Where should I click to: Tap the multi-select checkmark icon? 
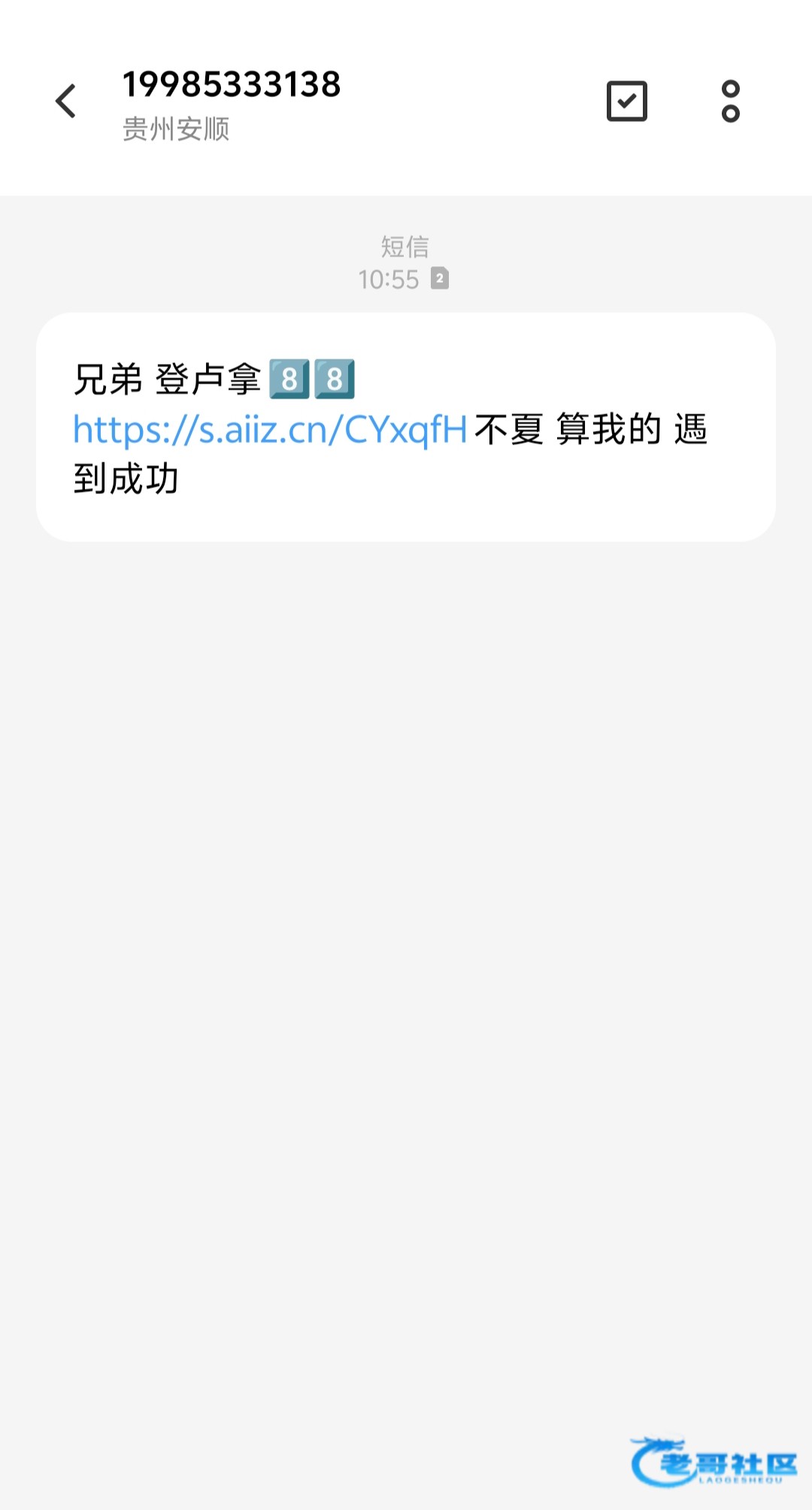click(626, 102)
